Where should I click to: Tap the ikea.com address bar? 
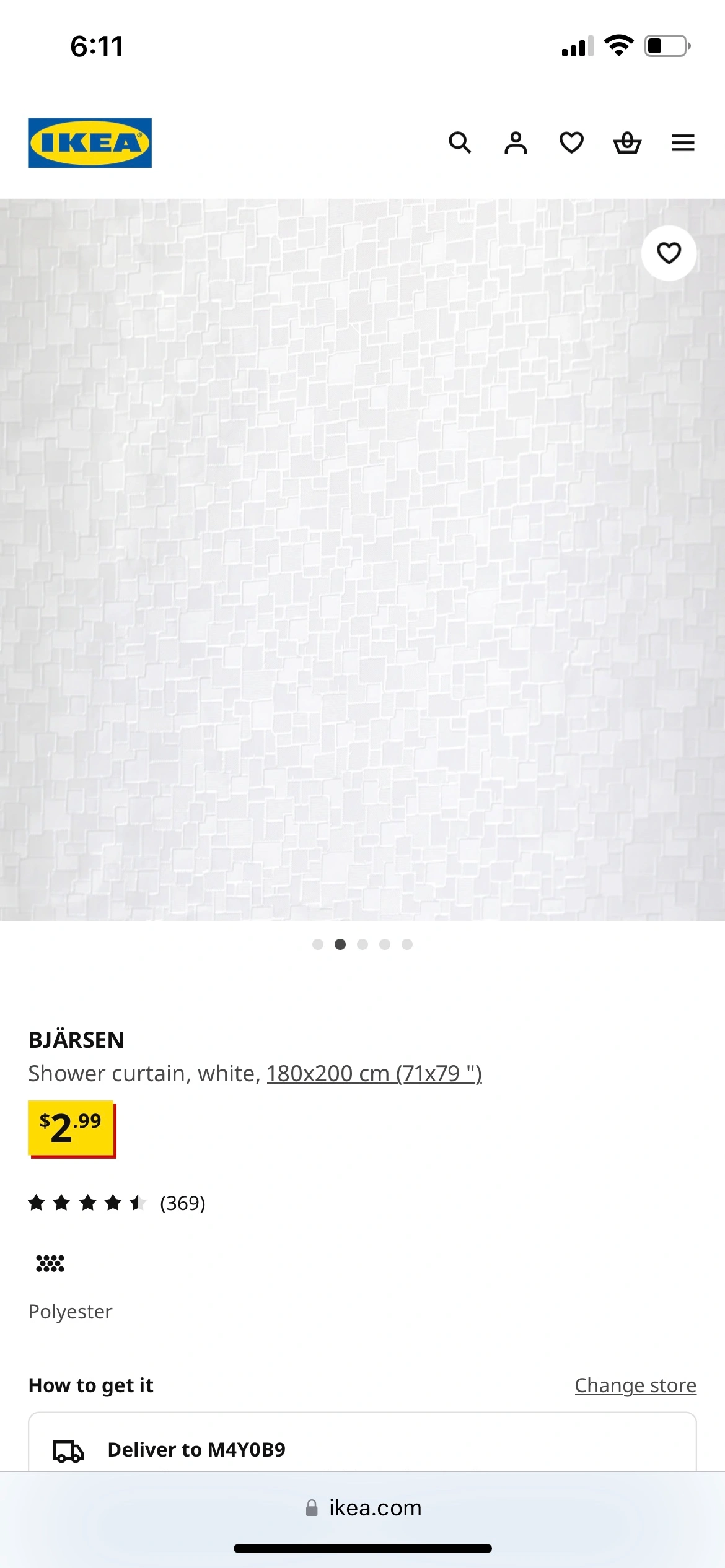click(x=364, y=1507)
